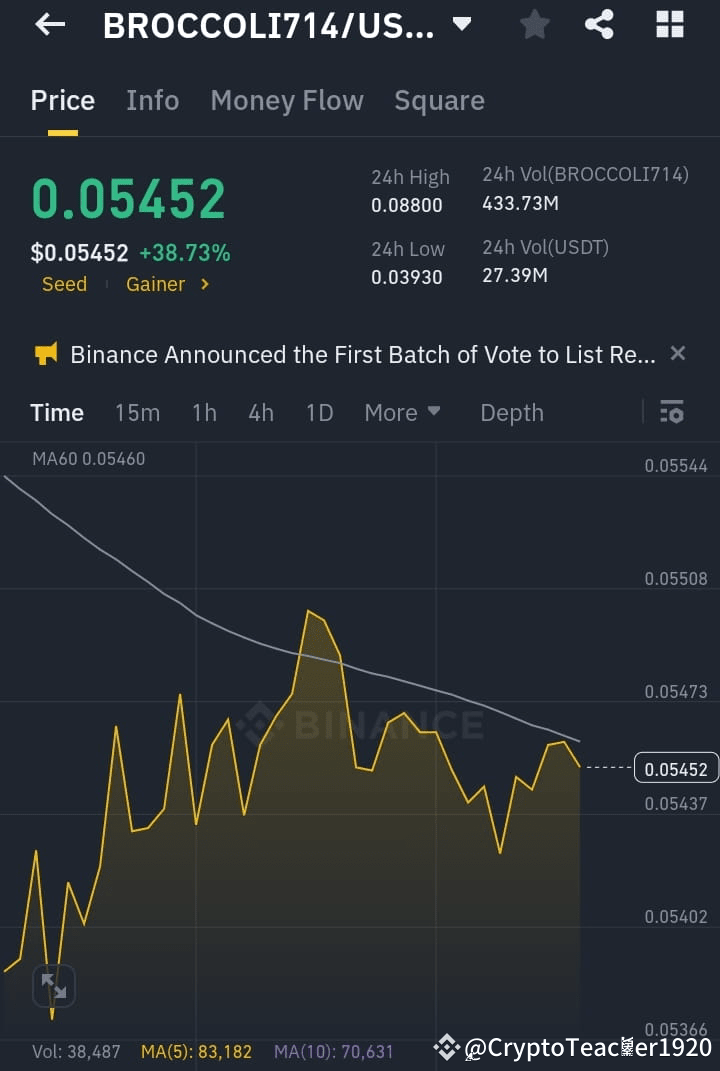Switch chart to 1h timeframe

pos(204,412)
